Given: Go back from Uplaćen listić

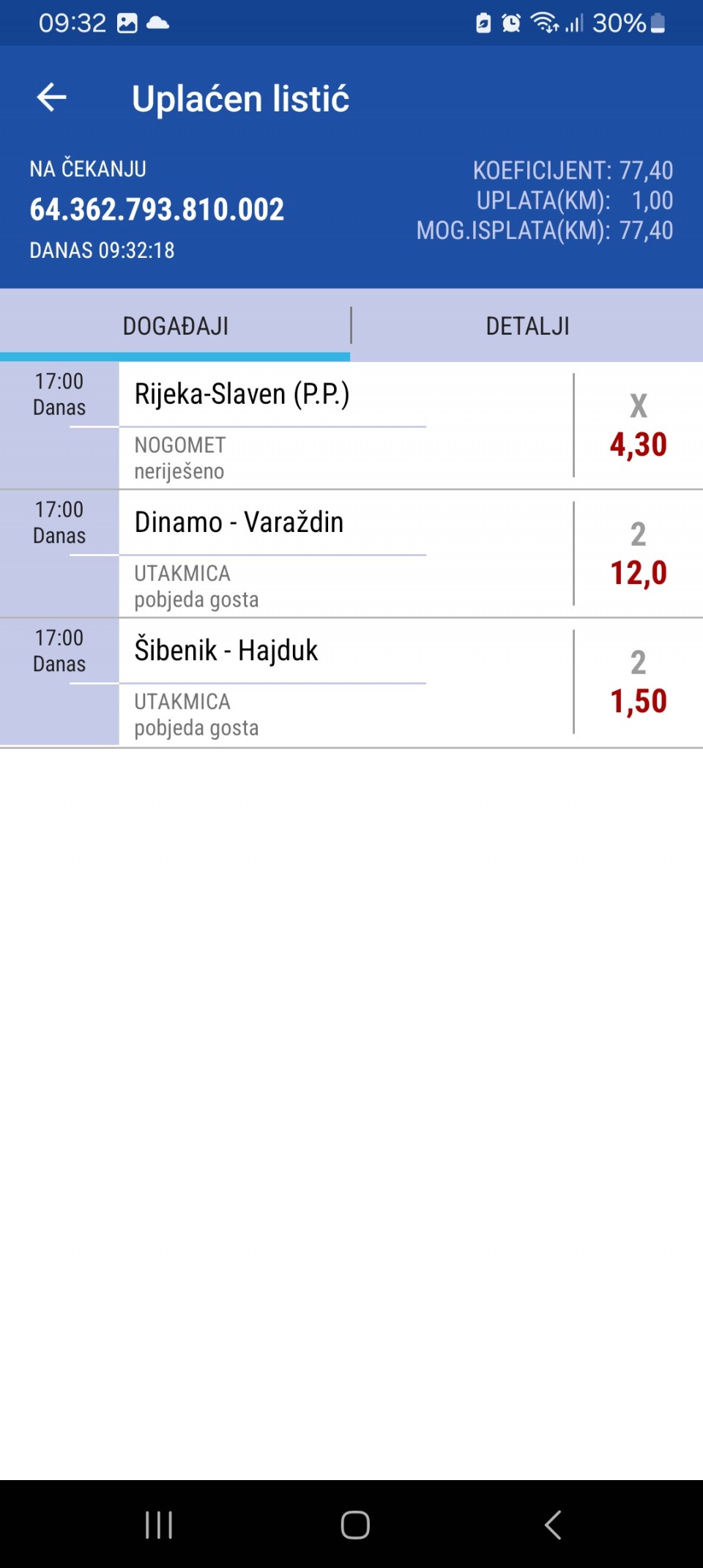Looking at the screenshot, I should (51, 97).
